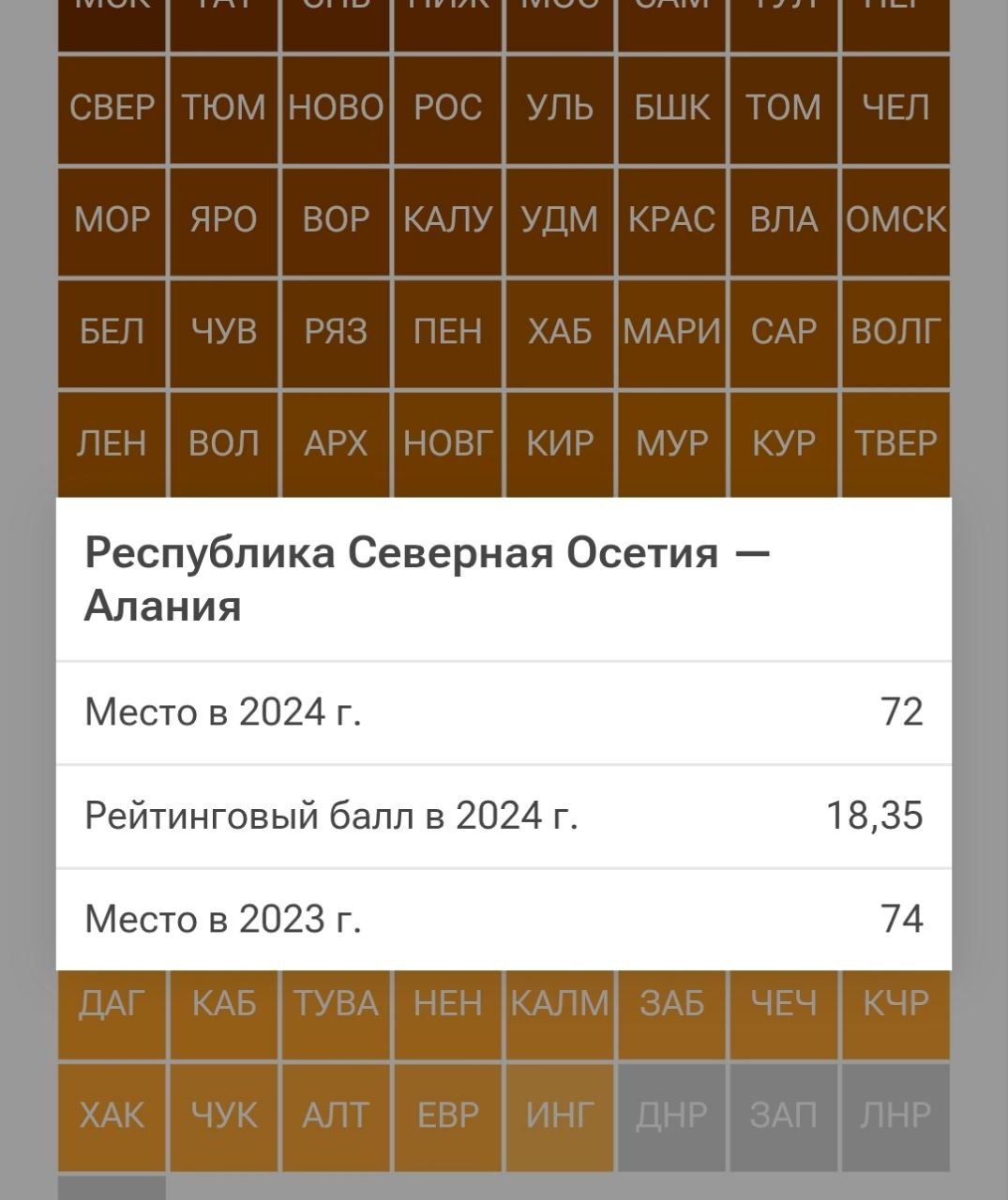This screenshot has height=1200, width=1008.
Task: Select the ВОЛГ region tile
Action: click(895, 332)
